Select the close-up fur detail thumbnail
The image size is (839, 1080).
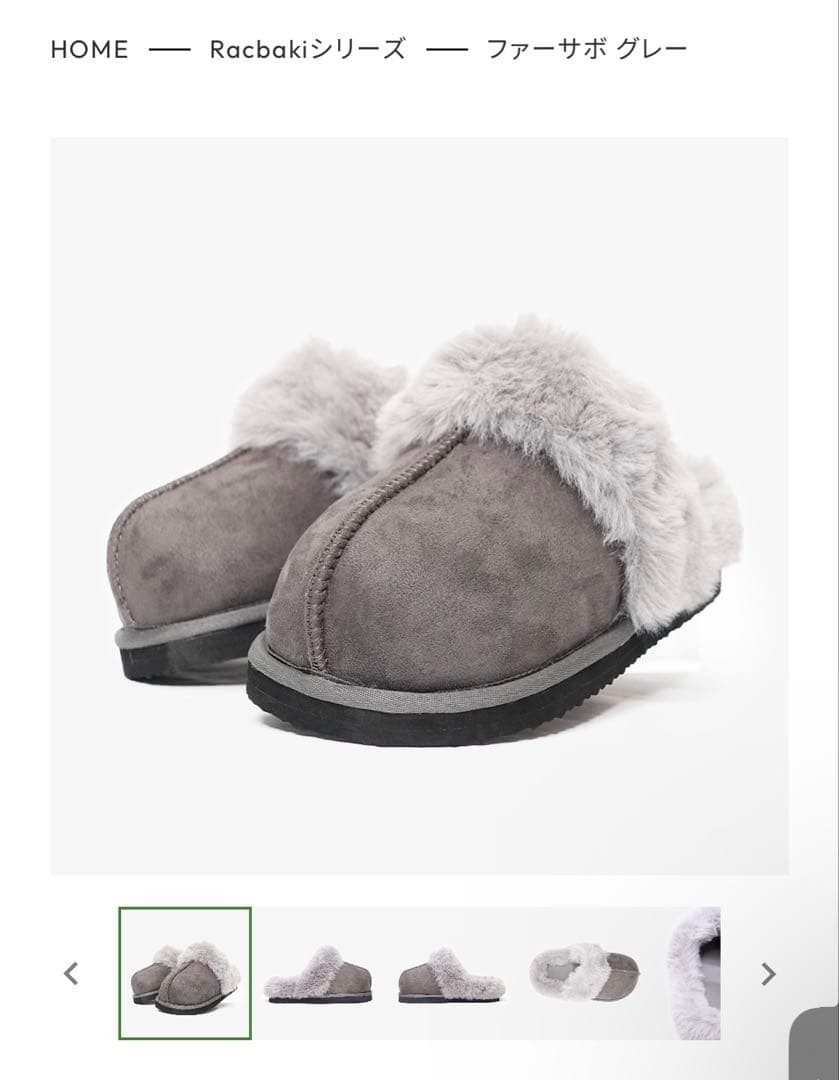[695, 973]
